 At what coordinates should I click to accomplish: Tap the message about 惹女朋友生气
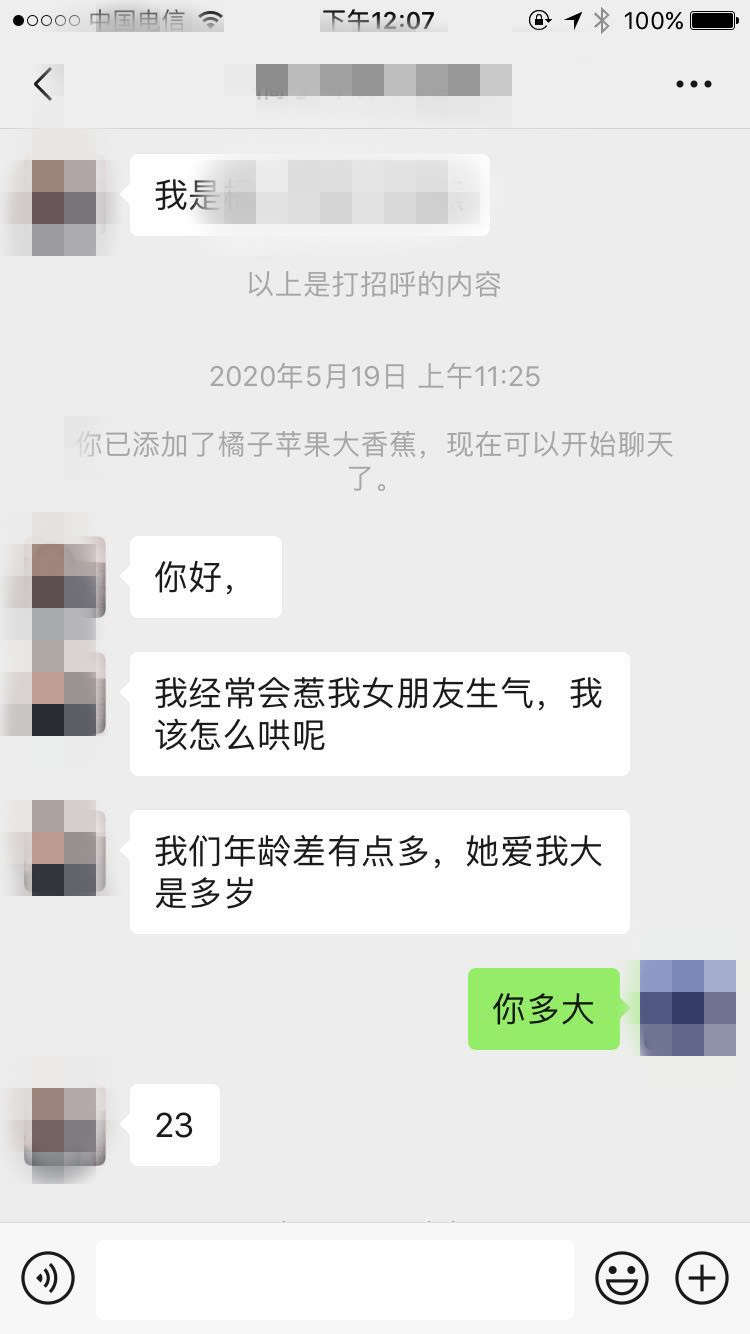(x=379, y=713)
